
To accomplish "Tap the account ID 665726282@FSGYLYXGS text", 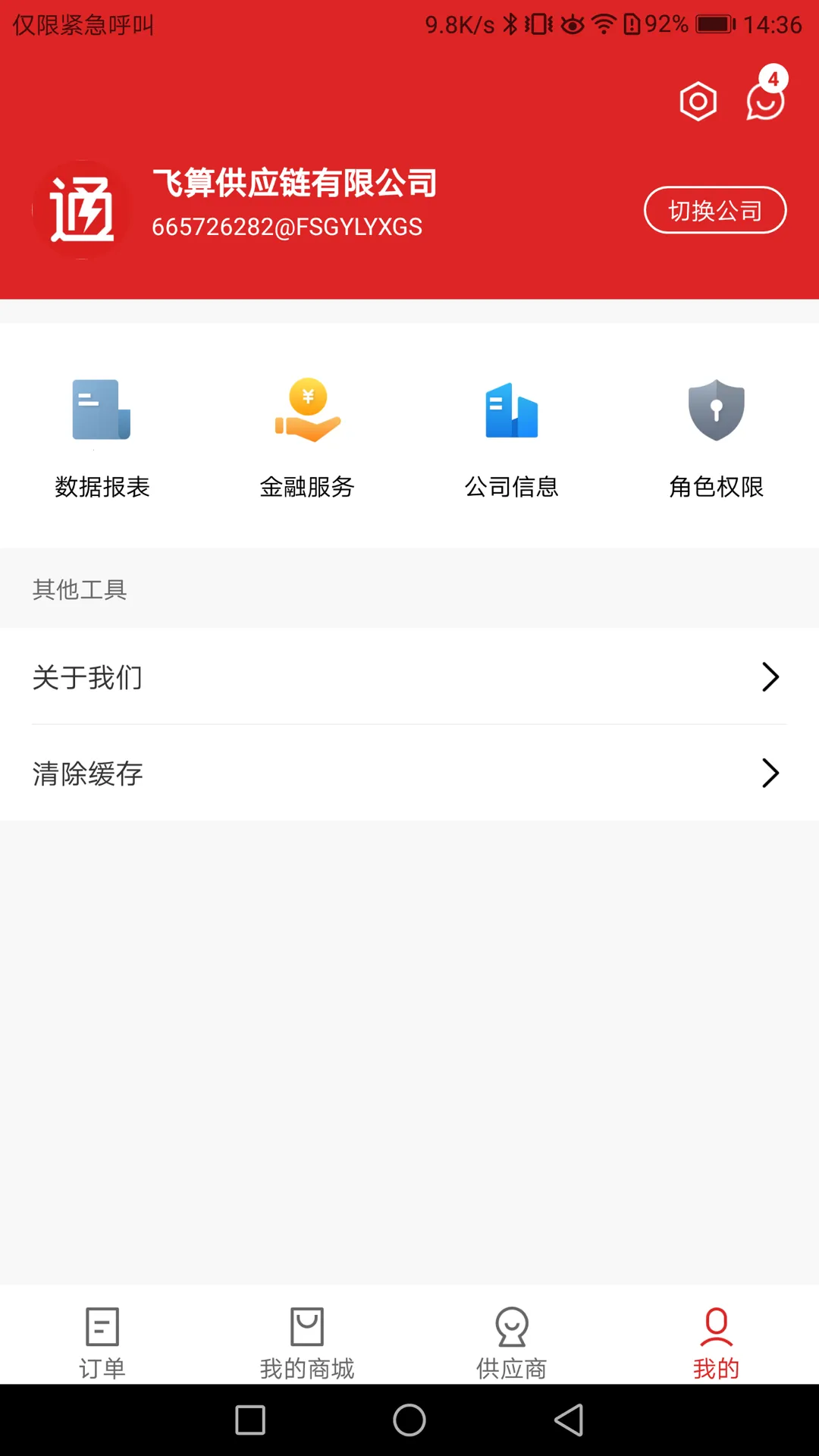I will (x=288, y=226).
